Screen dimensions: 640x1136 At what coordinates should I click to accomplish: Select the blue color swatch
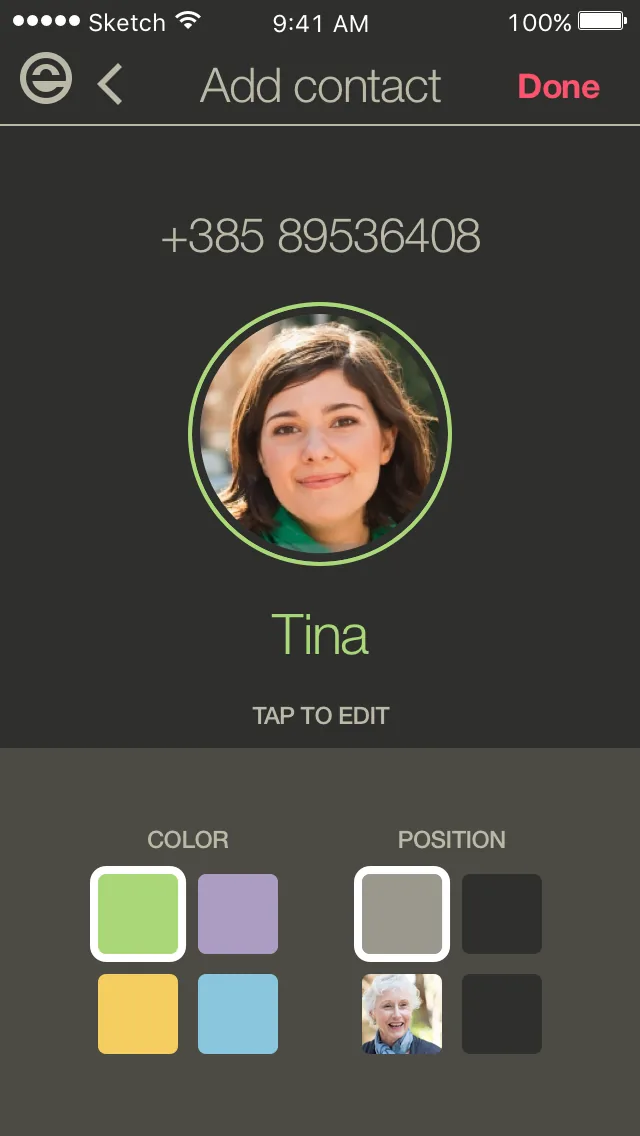238,1014
